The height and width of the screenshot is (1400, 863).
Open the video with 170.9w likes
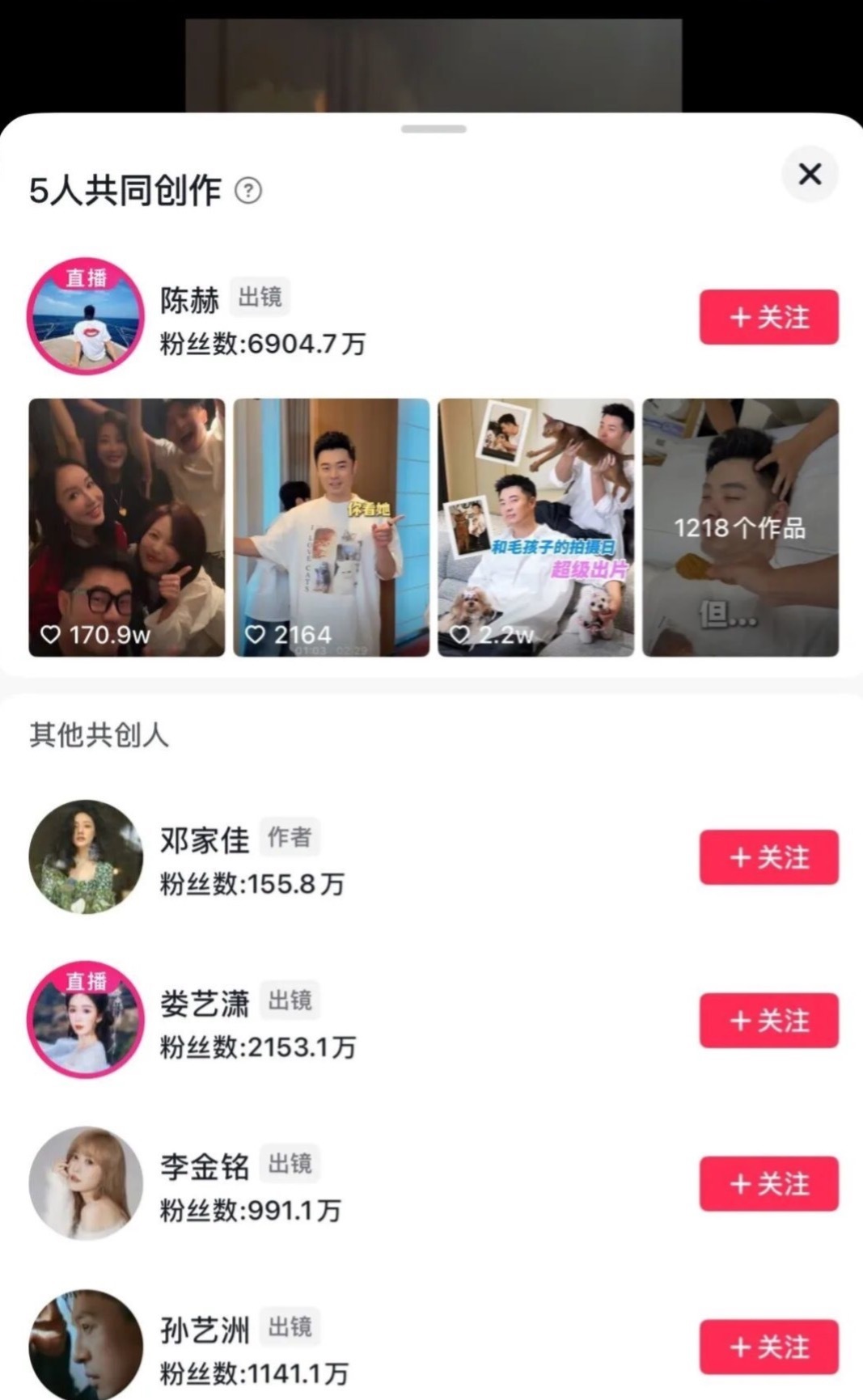click(x=127, y=527)
